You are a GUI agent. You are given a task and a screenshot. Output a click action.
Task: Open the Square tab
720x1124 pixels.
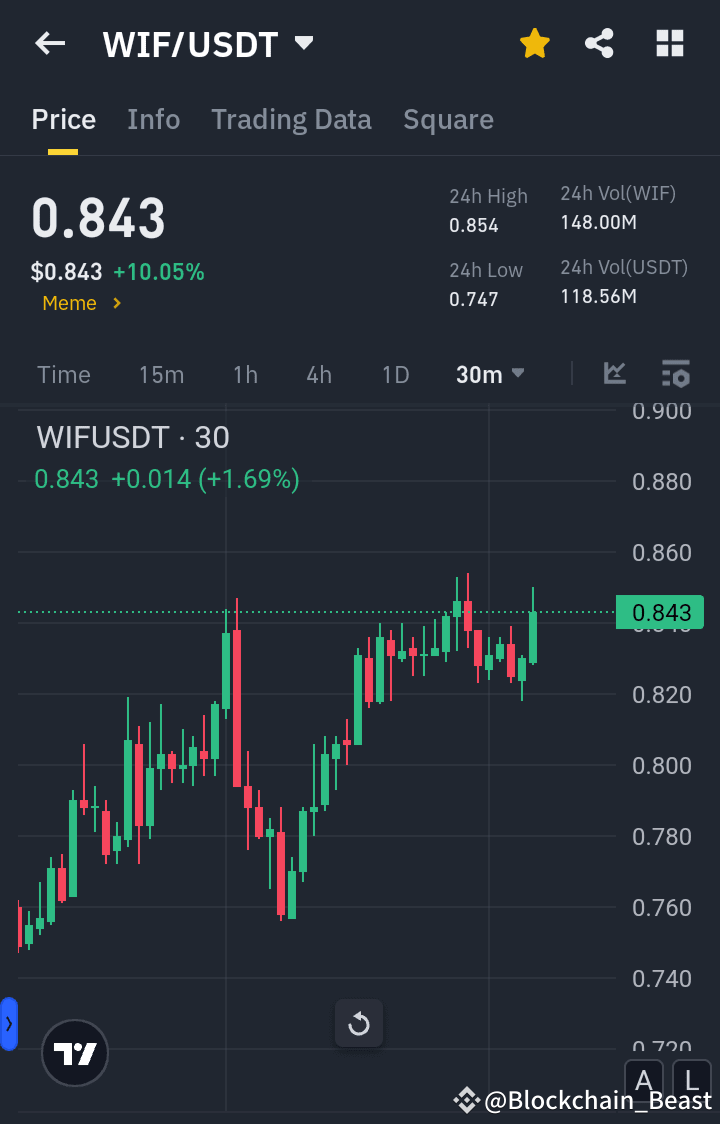tap(448, 119)
